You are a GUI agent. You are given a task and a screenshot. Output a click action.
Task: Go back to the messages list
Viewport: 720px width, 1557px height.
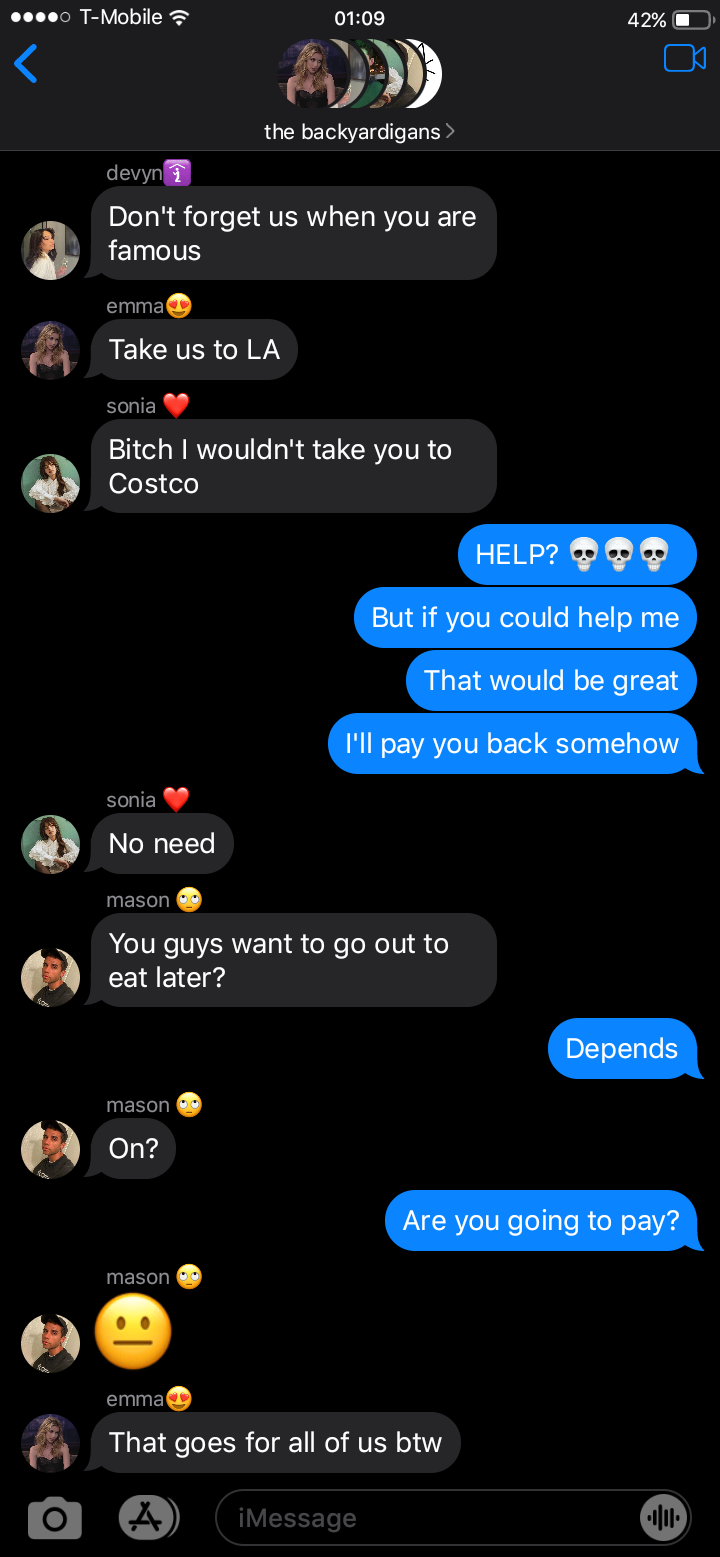[27, 65]
